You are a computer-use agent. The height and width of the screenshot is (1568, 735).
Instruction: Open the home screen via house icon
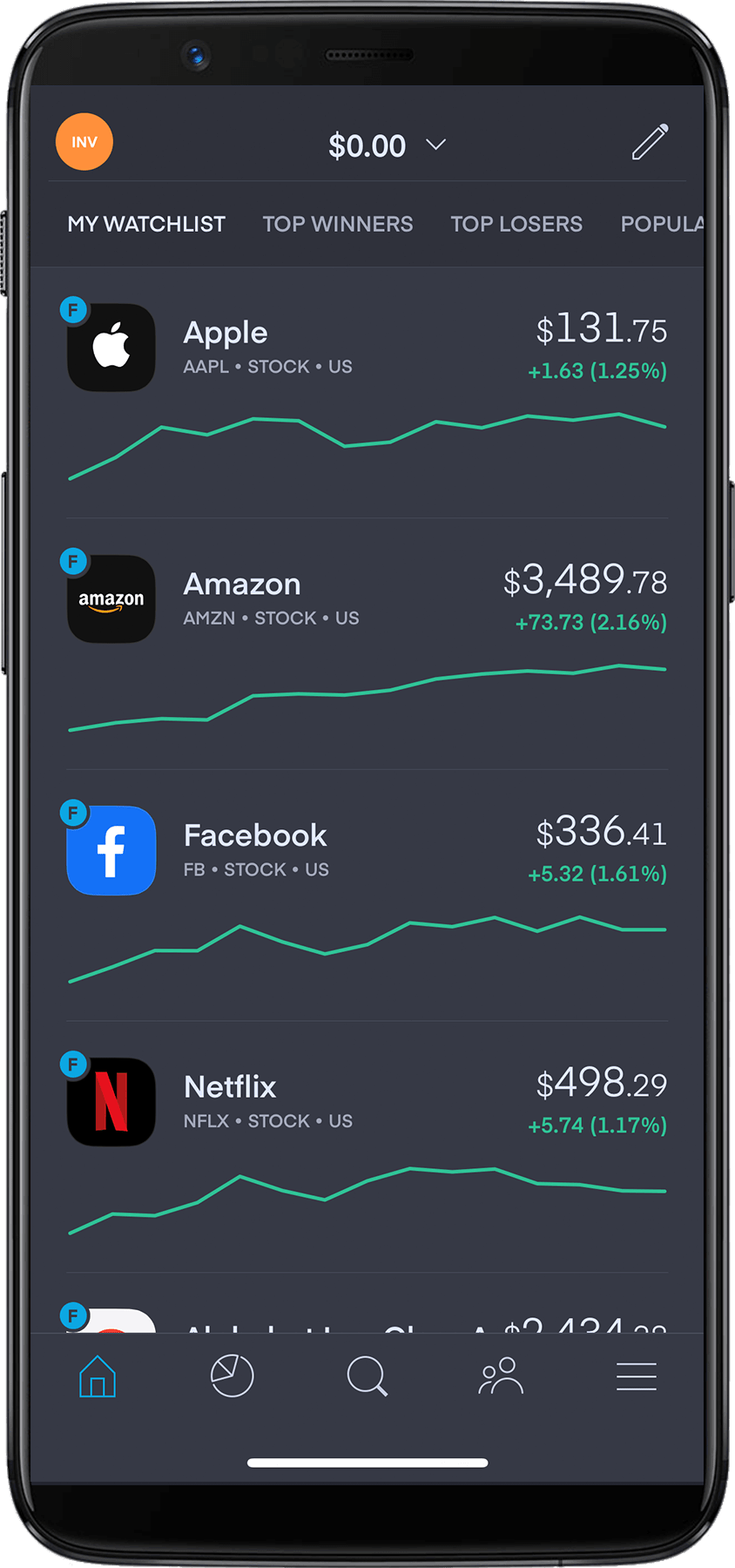97,1376
